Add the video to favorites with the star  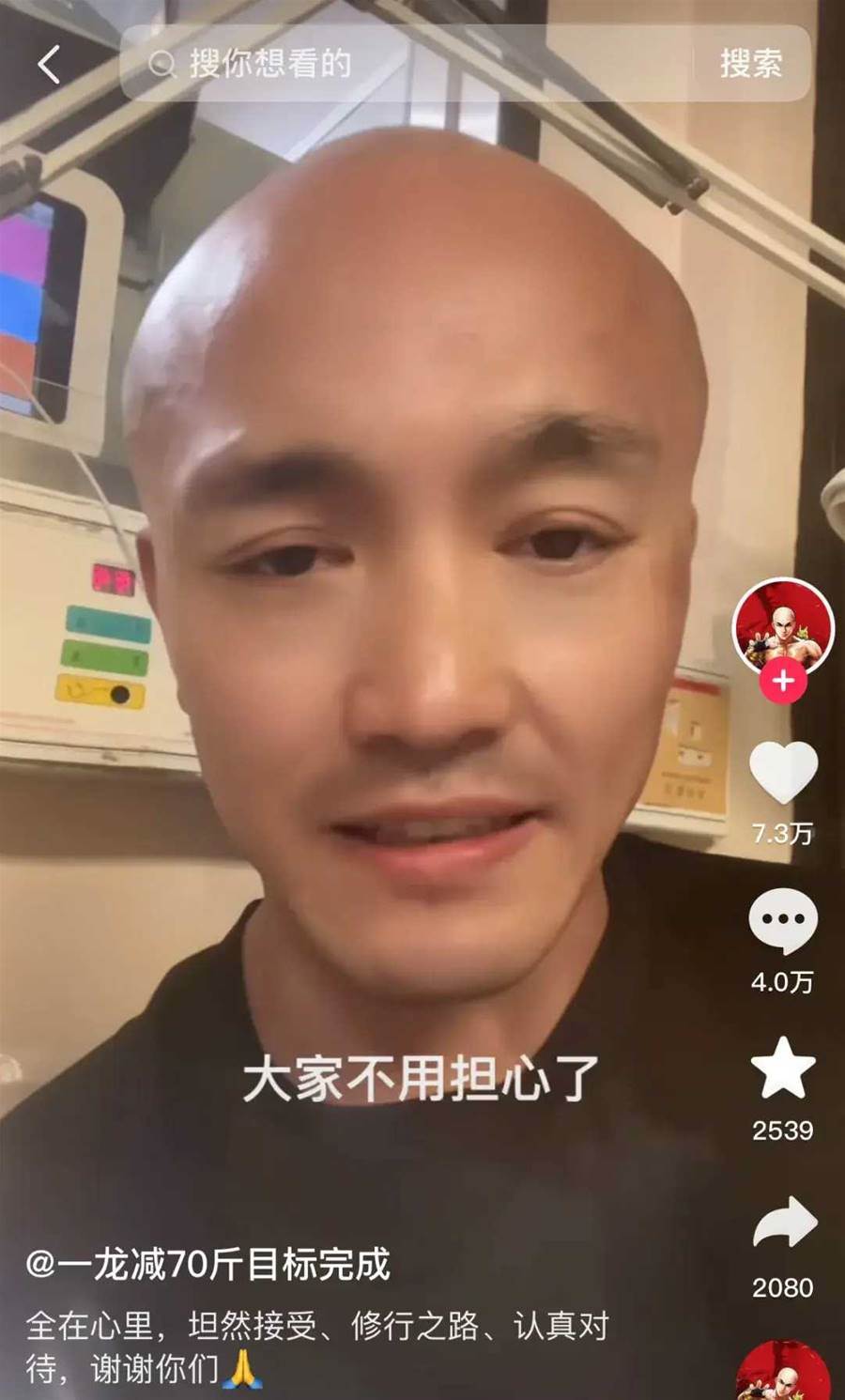pos(783,1069)
